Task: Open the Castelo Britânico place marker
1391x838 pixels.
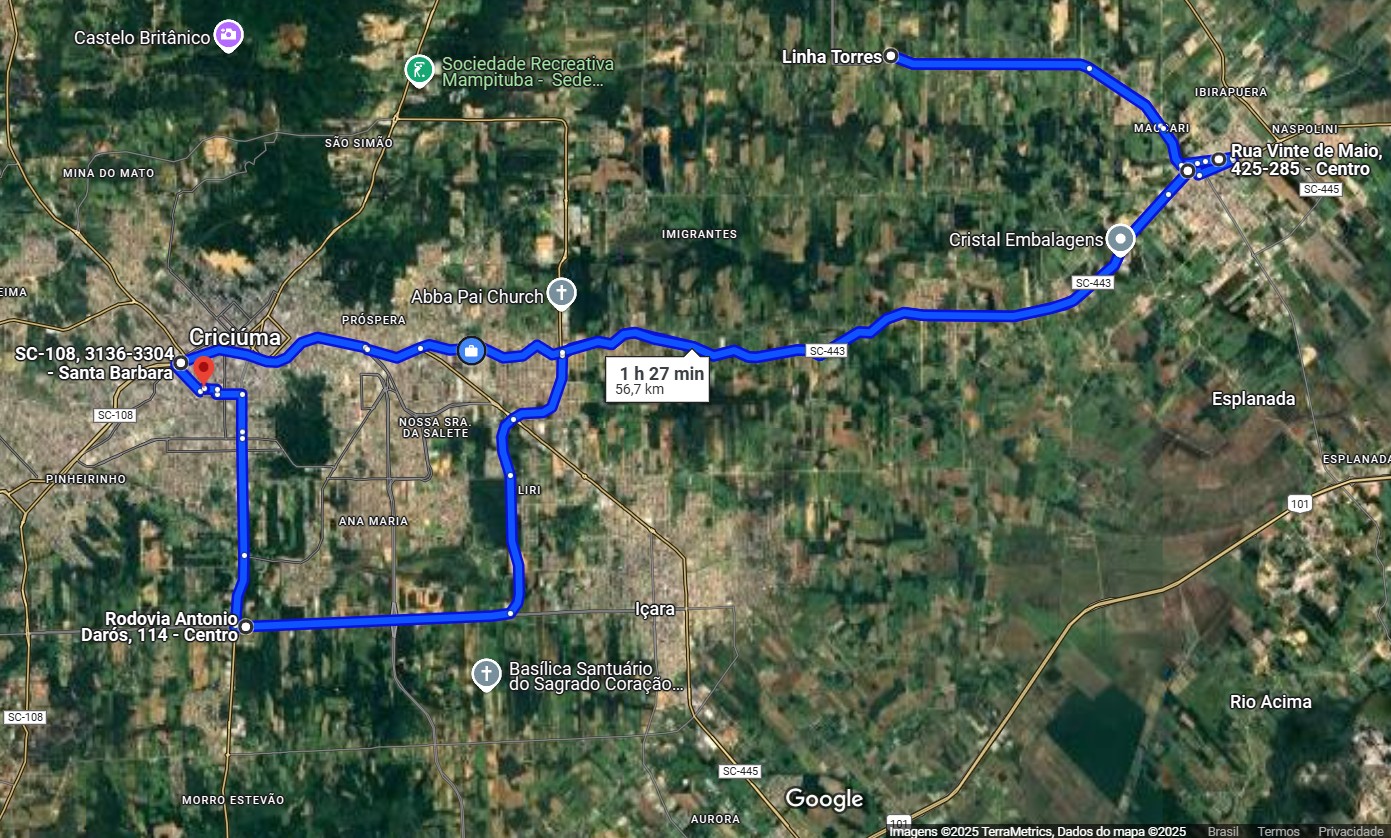Action: tap(229, 36)
